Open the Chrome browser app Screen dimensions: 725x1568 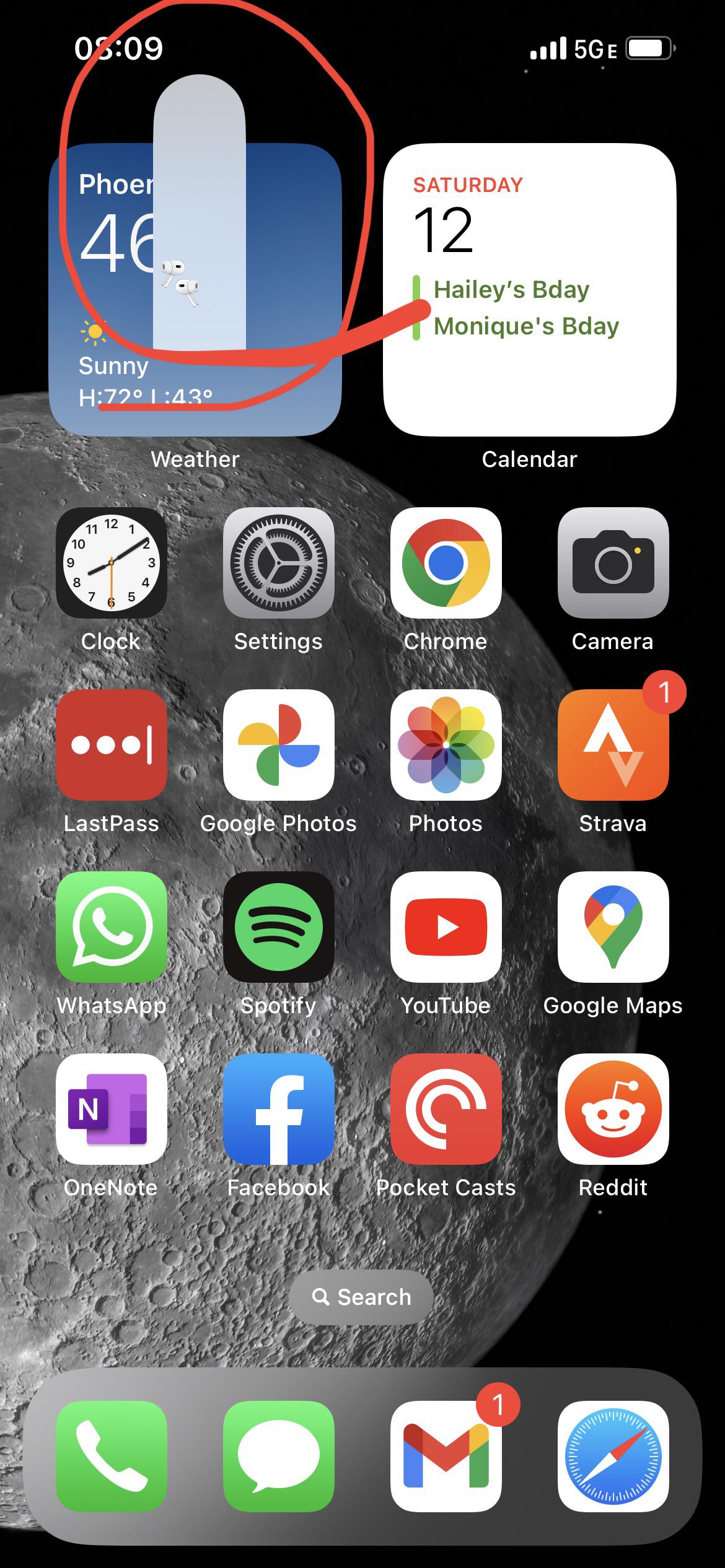447,564
